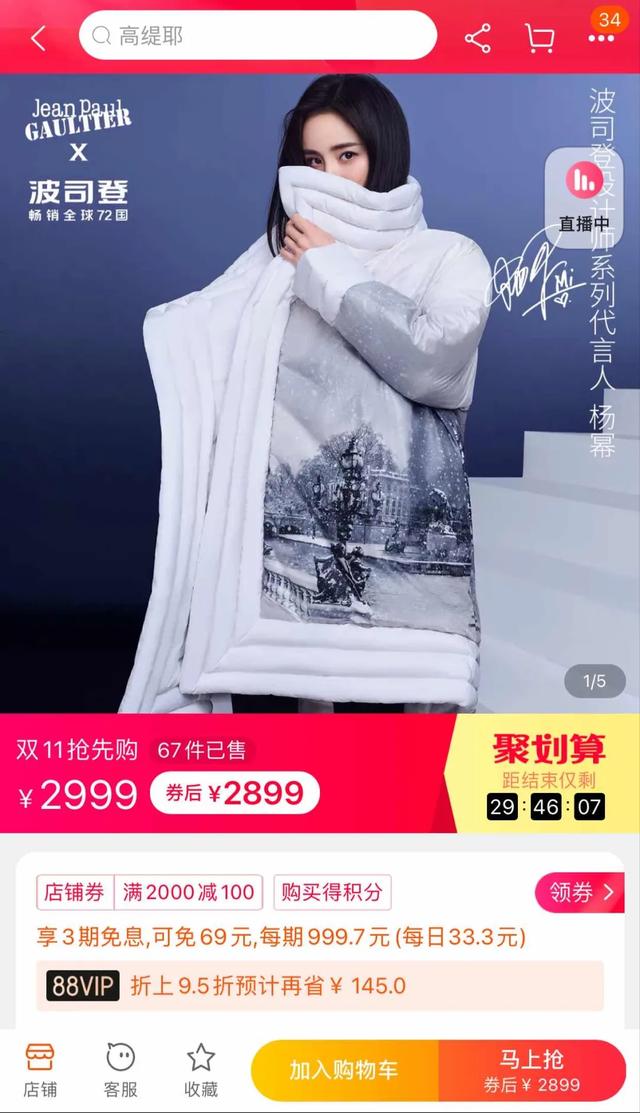The height and width of the screenshot is (1113, 640).
Task: Open the search box showing 高缇耶
Action: 258,37
